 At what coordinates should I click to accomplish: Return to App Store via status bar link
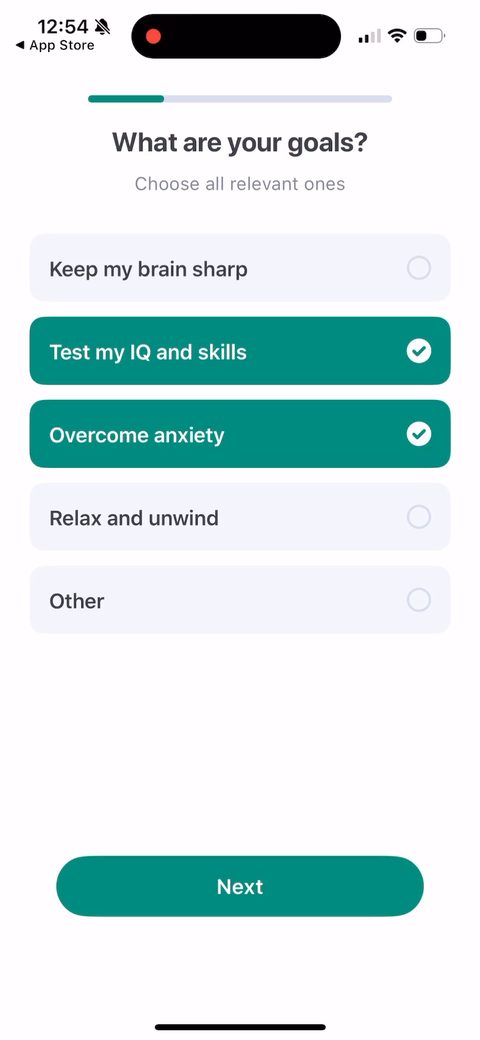click(x=55, y=46)
